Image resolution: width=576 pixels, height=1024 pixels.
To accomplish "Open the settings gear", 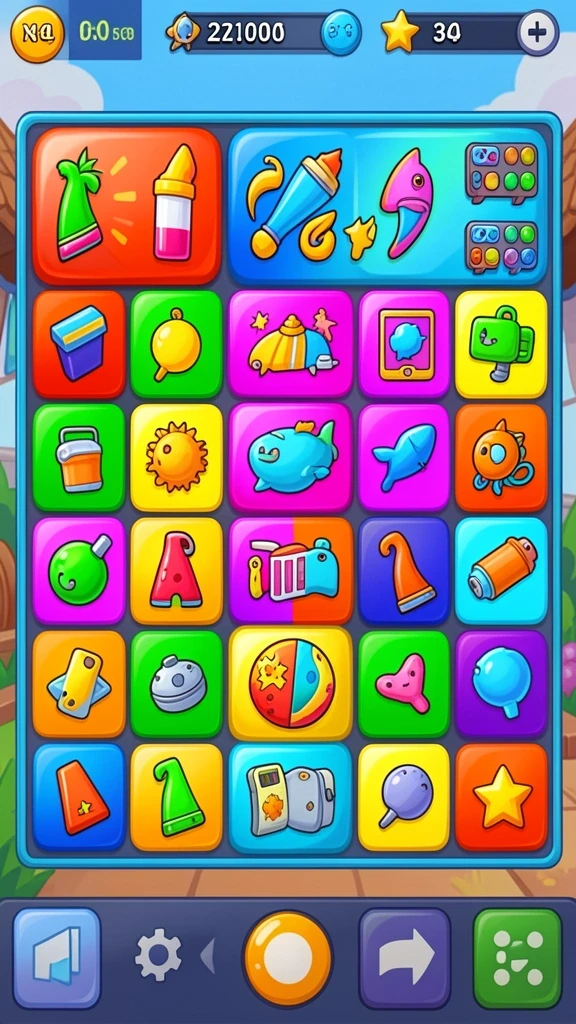I will tap(158, 957).
